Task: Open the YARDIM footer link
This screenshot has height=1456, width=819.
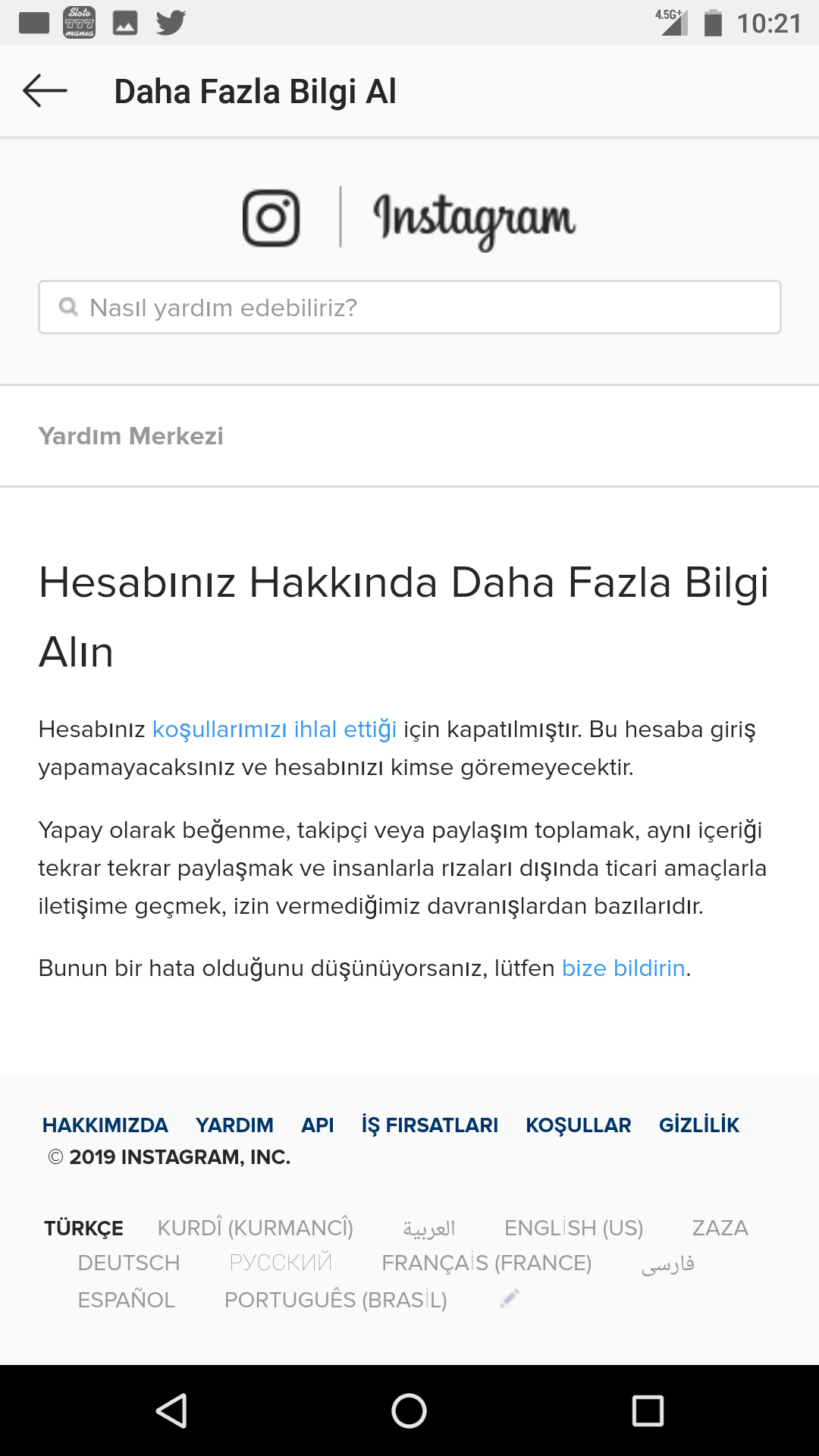Action: [234, 1125]
